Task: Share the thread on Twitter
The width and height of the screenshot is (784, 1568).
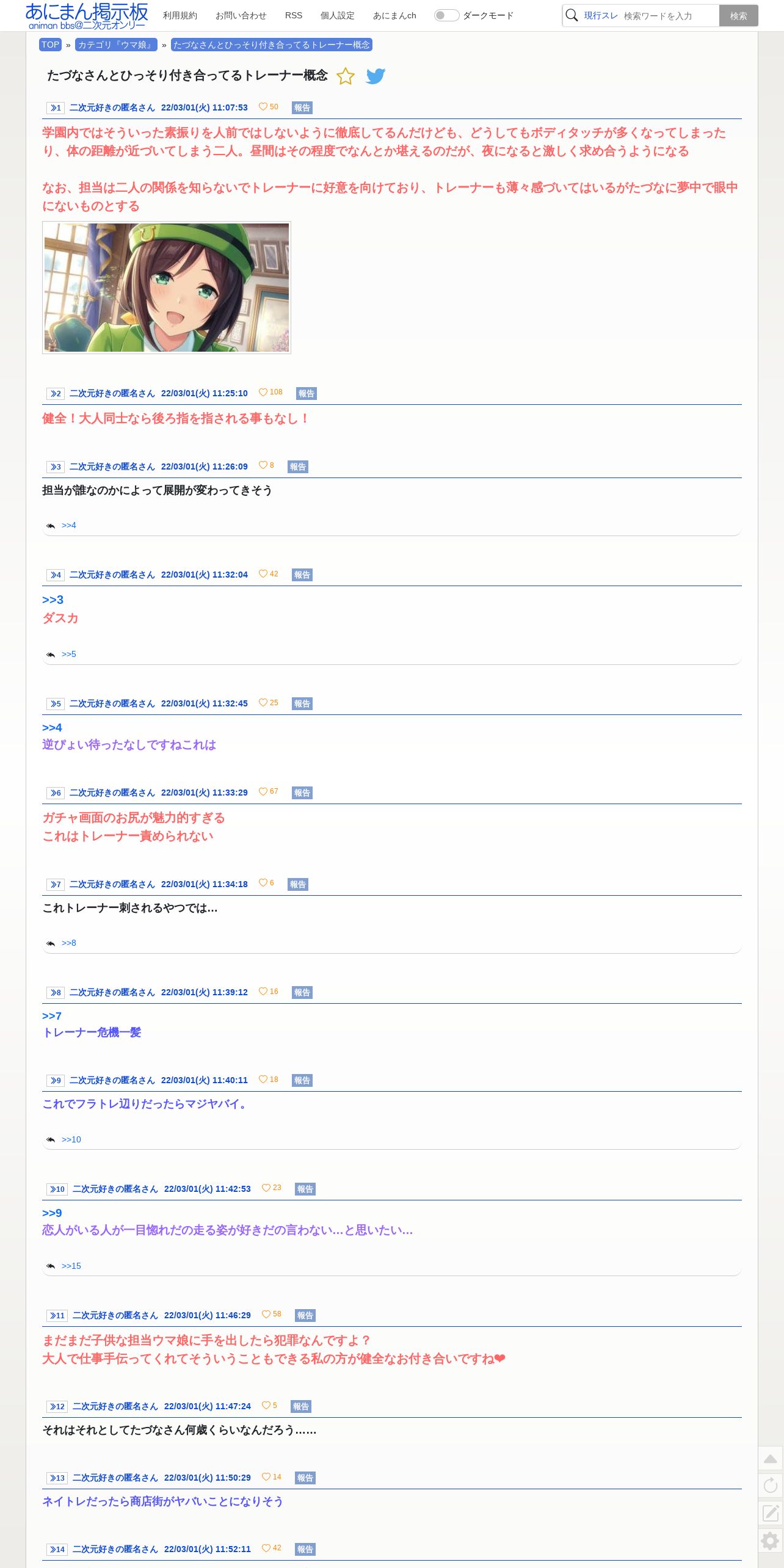Action: pos(376,76)
